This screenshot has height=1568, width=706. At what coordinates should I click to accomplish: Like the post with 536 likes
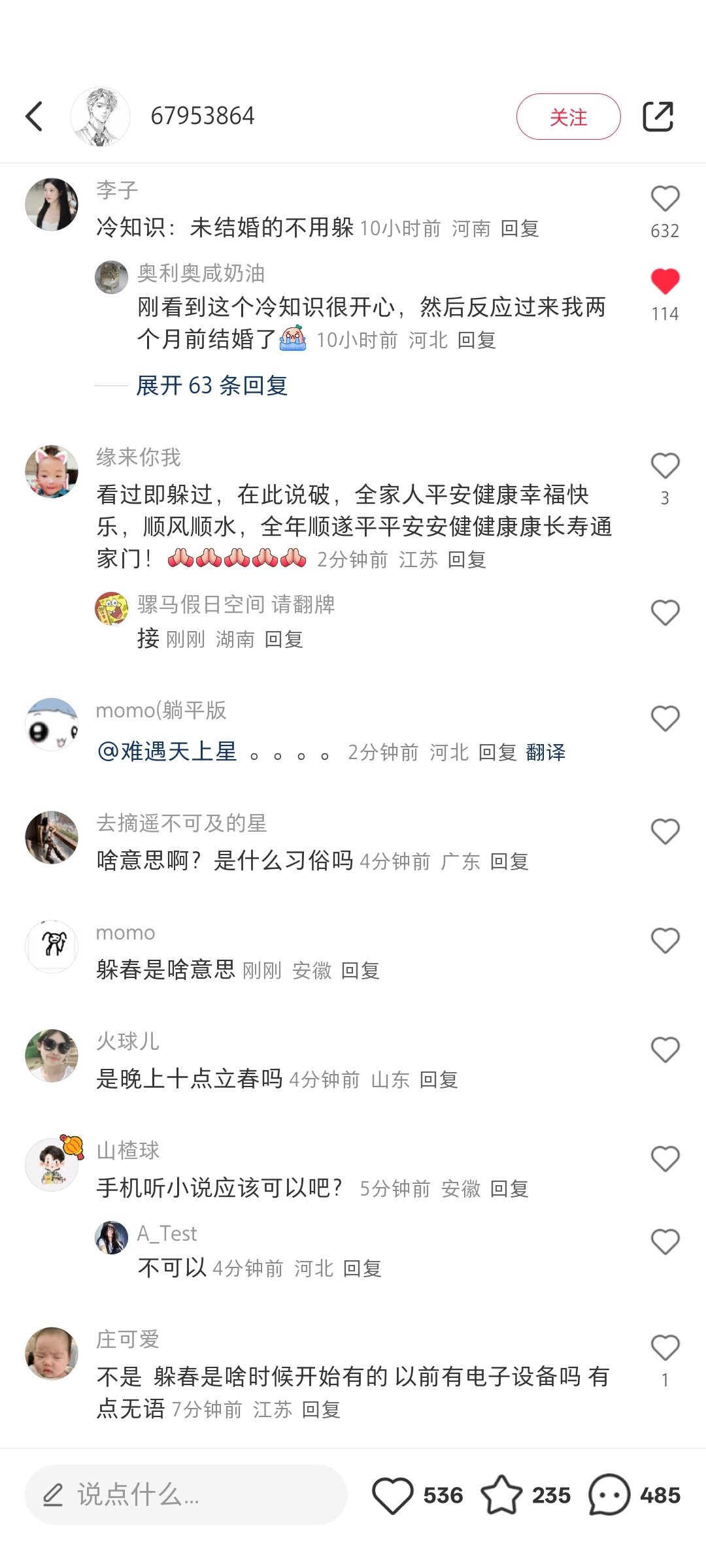click(393, 1495)
